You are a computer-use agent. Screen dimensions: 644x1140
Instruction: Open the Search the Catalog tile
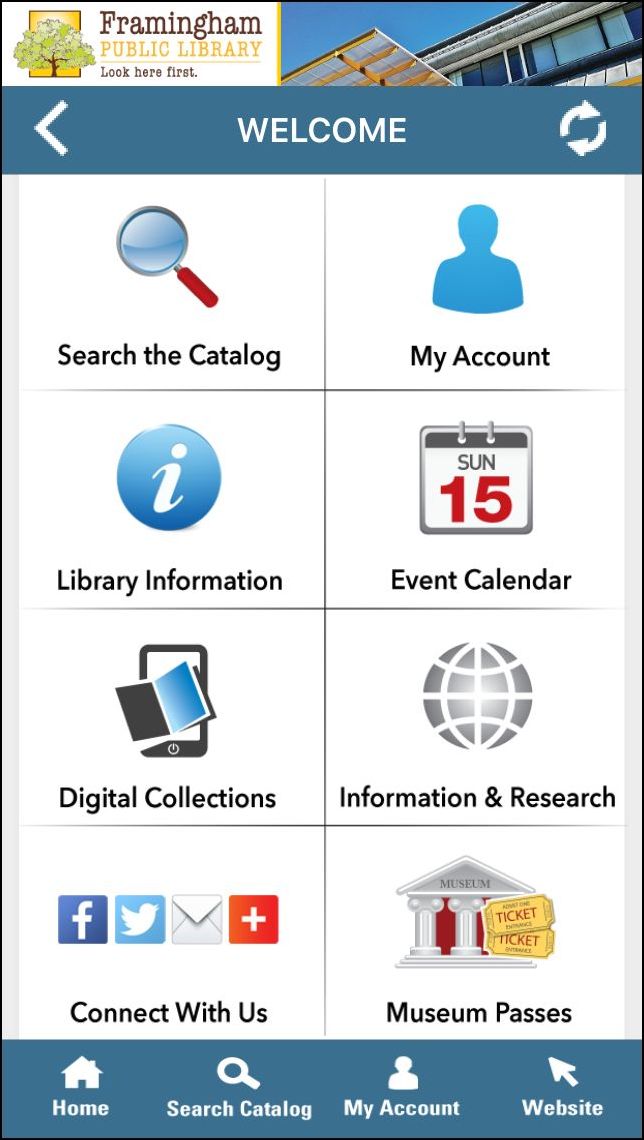[x=169, y=285]
